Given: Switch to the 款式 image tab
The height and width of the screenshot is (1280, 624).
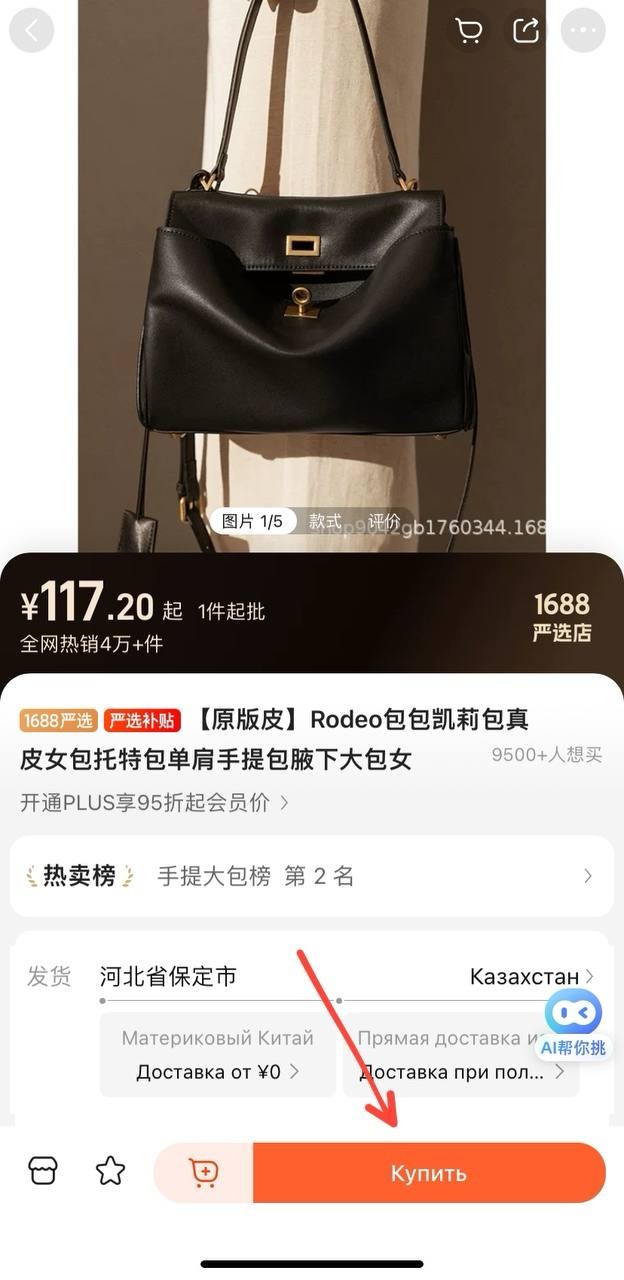Looking at the screenshot, I should pyautogui.click(x=325, y=522).
